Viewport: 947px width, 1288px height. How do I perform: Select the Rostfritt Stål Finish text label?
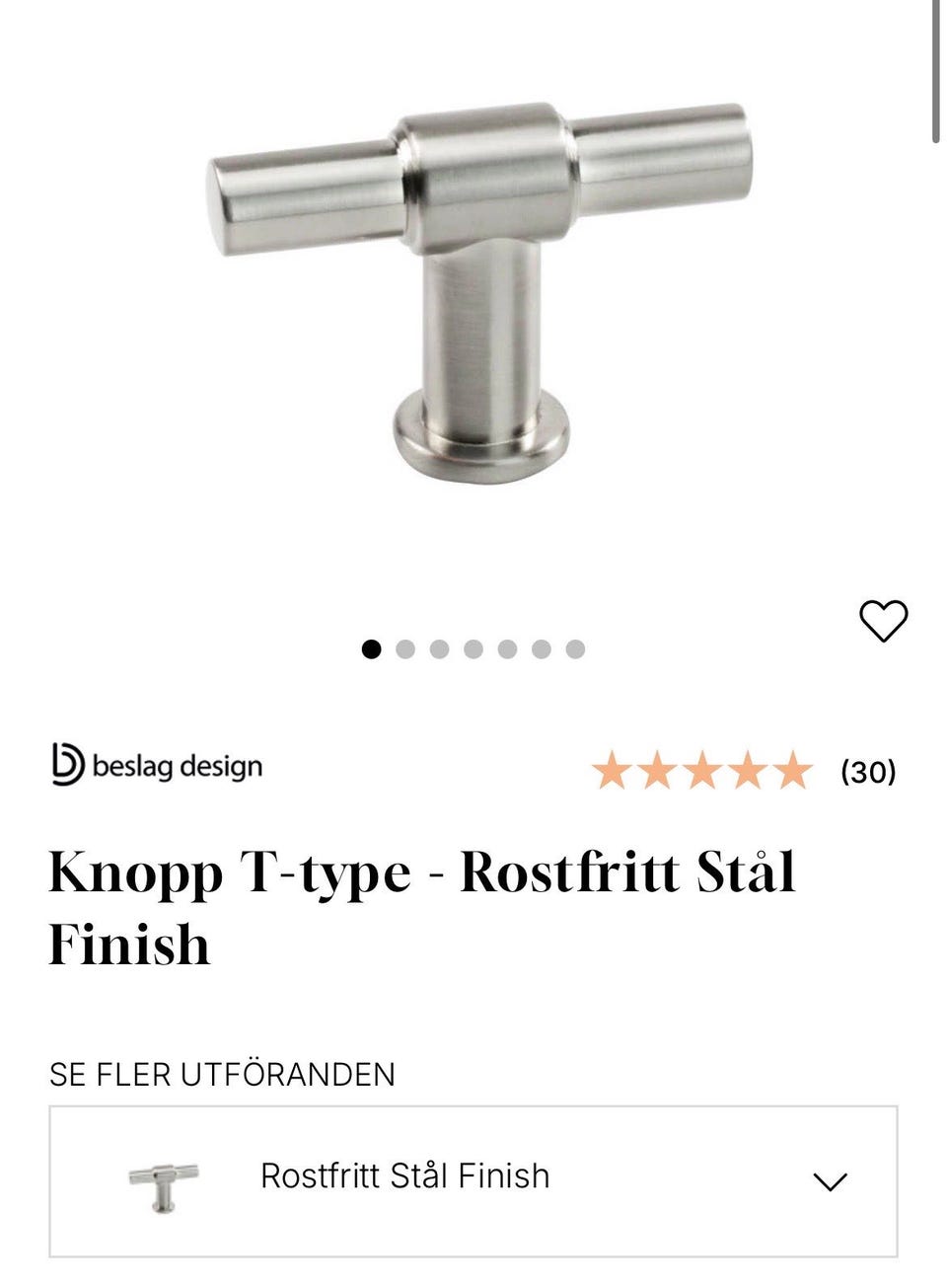[x=402, y=1176]
